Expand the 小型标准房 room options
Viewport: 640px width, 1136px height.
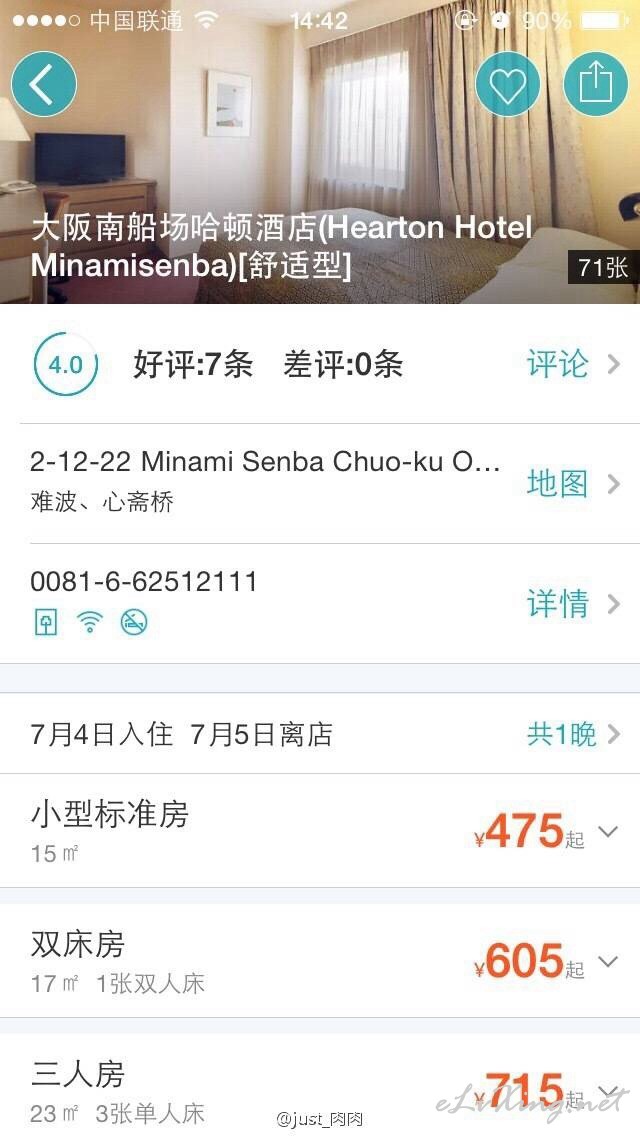(x=320, y=831)
